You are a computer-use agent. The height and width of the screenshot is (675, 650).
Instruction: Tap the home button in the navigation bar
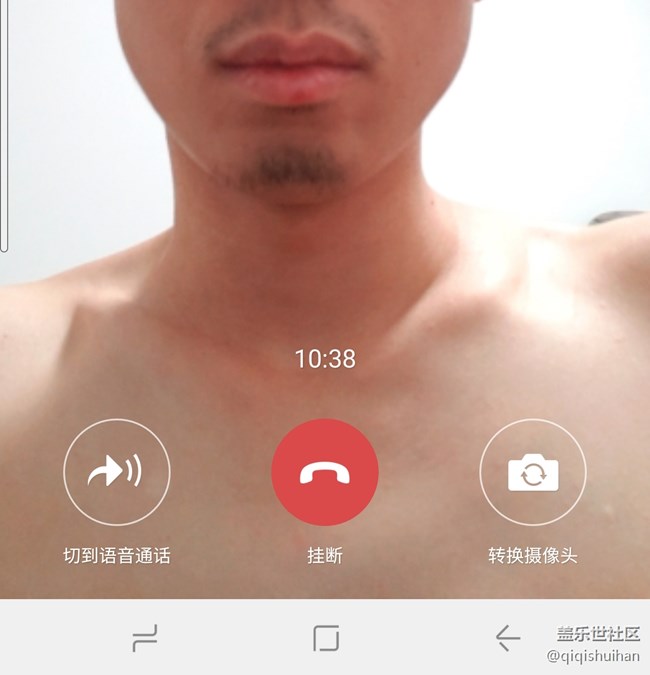click(x=326, y=638)
